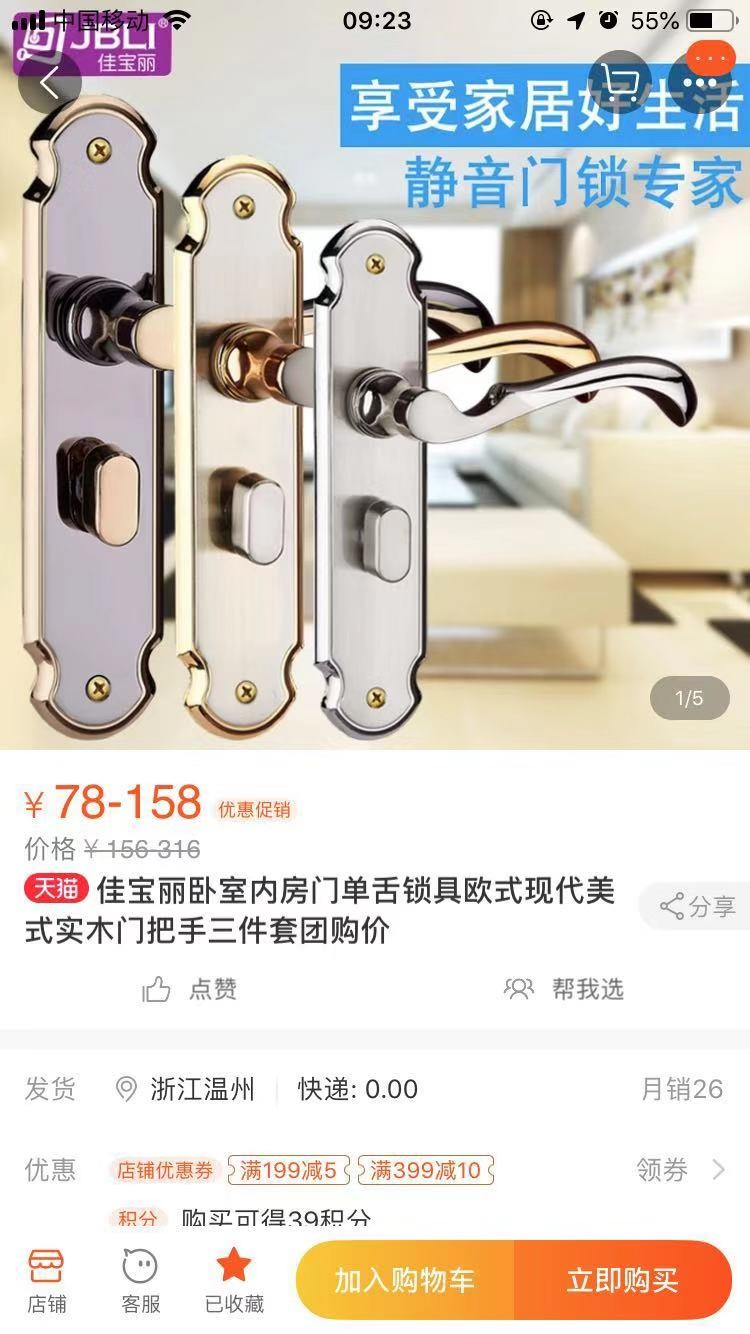Like the product with 点赞
Screen dimensions: 750x1334
tap(190, 989)
